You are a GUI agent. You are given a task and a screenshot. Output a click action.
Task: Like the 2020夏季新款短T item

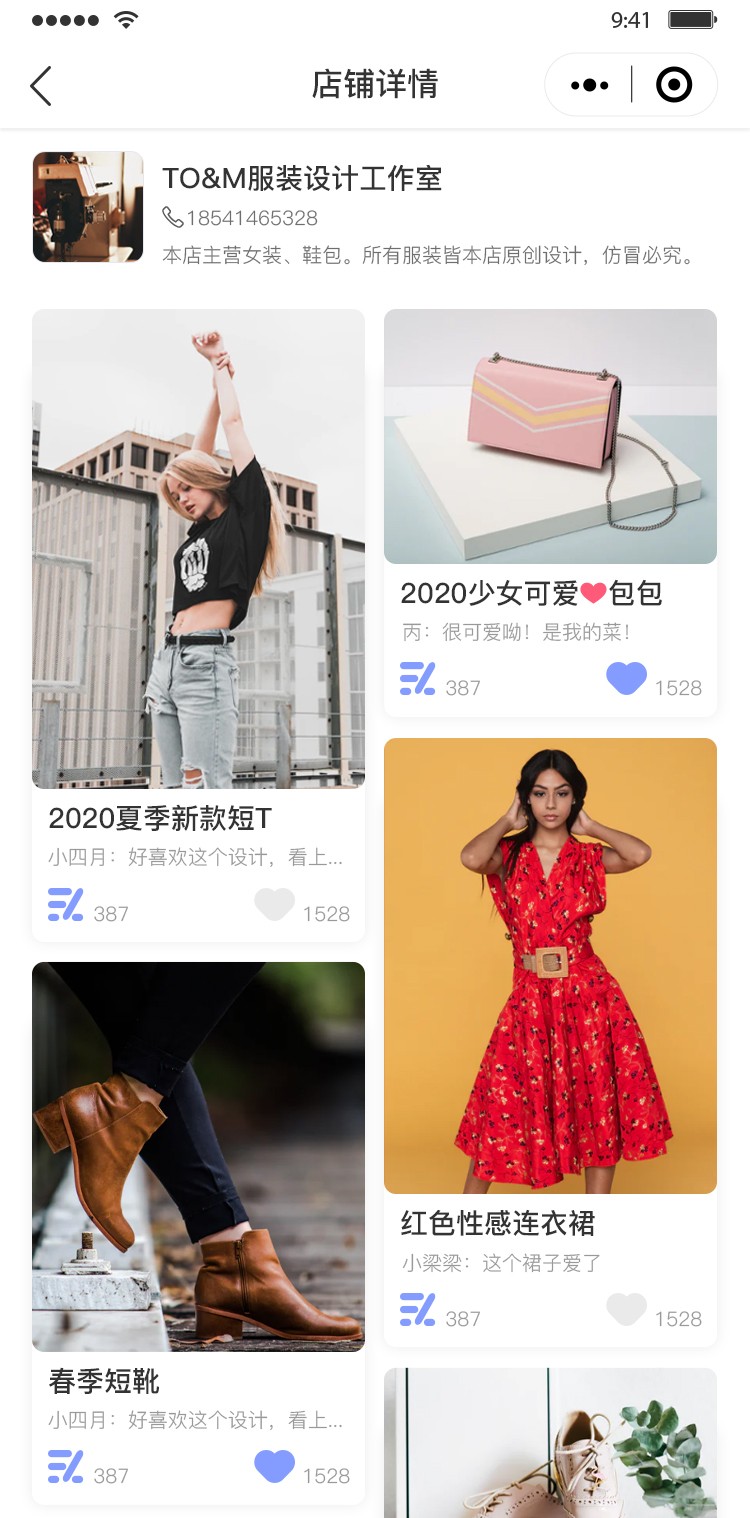pyautogui.click(x=274, y=904)
